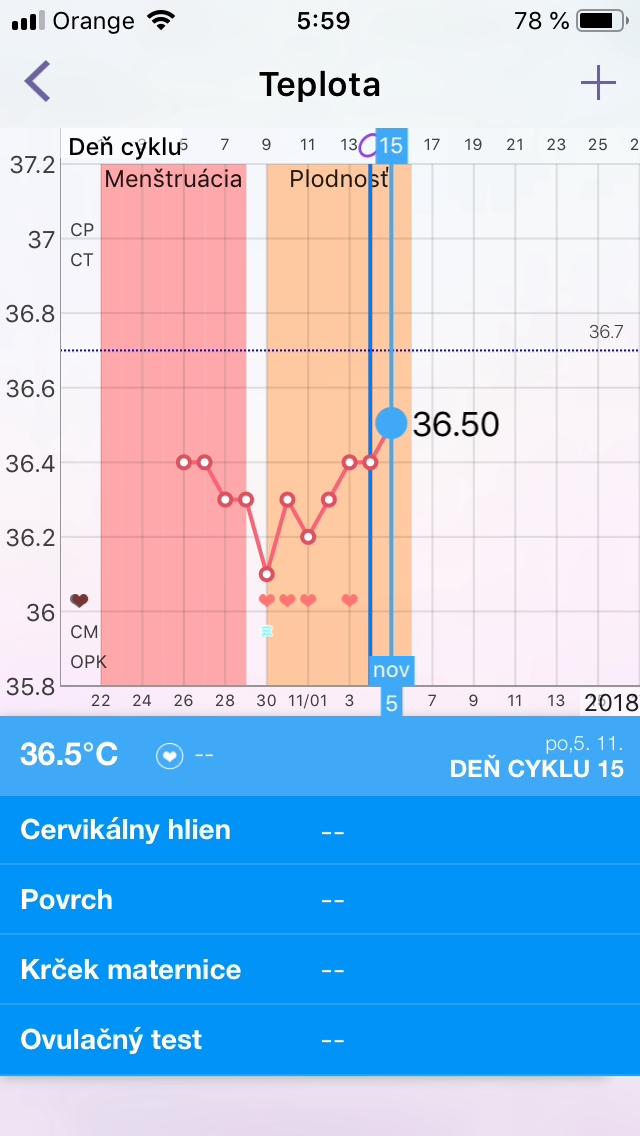Add a new entry with the plus icon
Image resolution: width=640 pixels, height=1136 pixels.
598,83
